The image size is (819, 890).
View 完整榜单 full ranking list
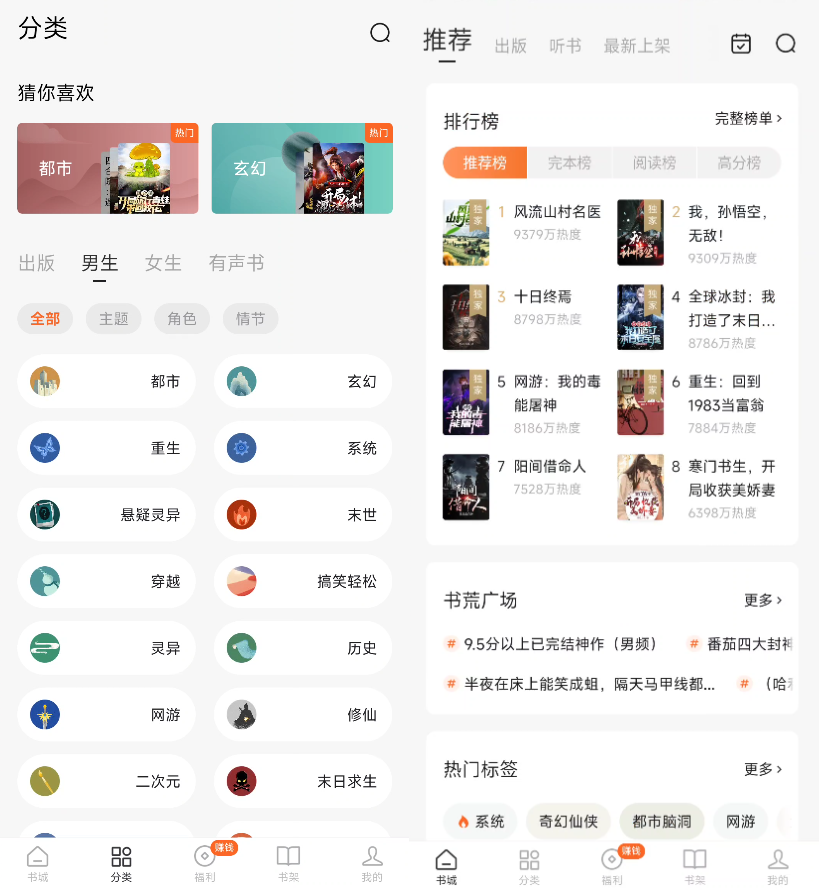click(748, 118)
